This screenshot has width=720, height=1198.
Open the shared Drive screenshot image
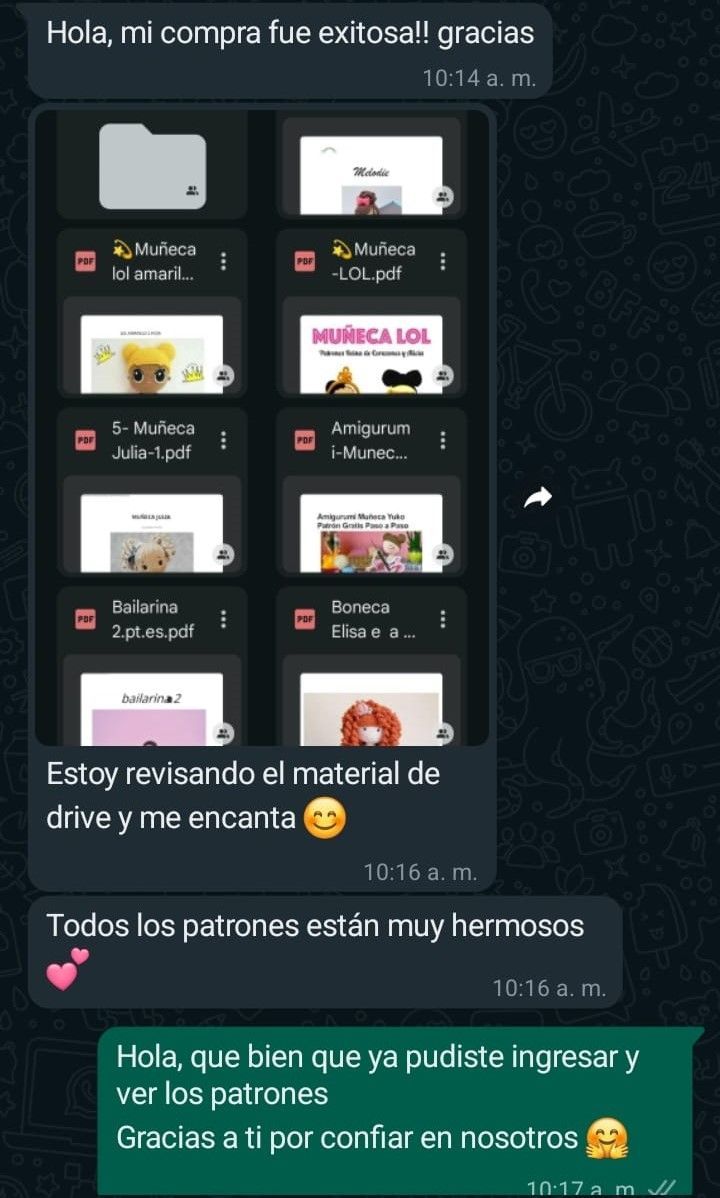262,427
